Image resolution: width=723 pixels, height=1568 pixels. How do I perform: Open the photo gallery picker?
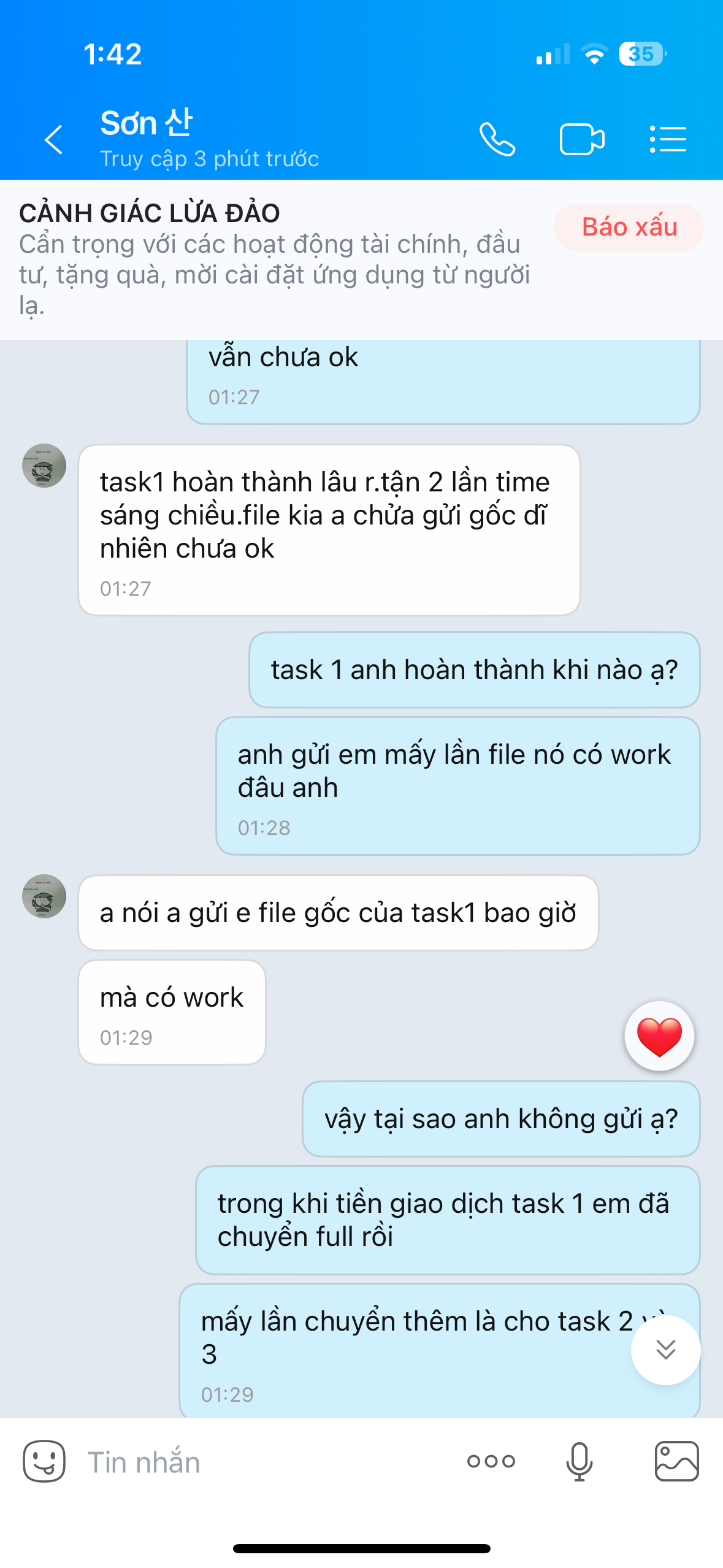point(676,1461)
